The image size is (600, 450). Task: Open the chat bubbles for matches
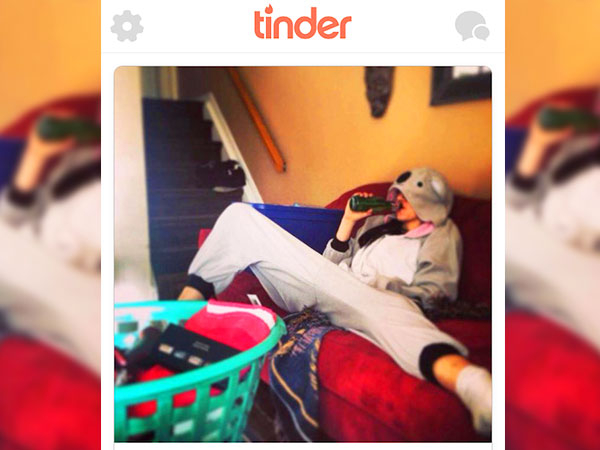[x=472, y=26]
